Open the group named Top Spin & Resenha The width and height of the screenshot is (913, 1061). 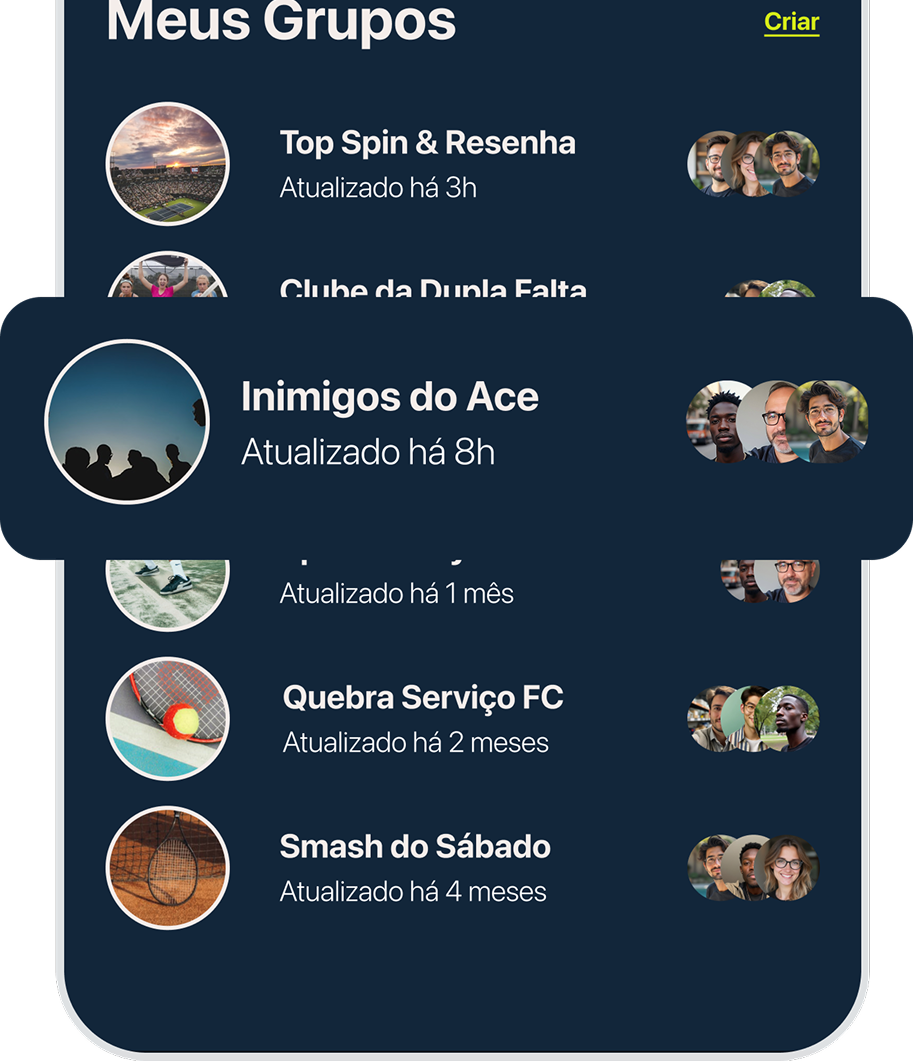point(427,142)
